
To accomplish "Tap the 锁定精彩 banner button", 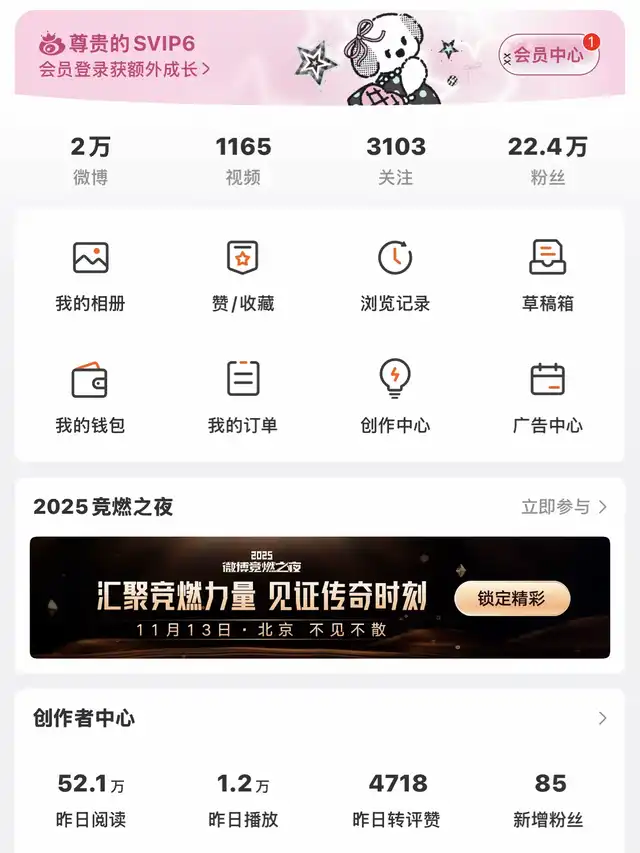I will pyautogui.click(x=512, y=598).
